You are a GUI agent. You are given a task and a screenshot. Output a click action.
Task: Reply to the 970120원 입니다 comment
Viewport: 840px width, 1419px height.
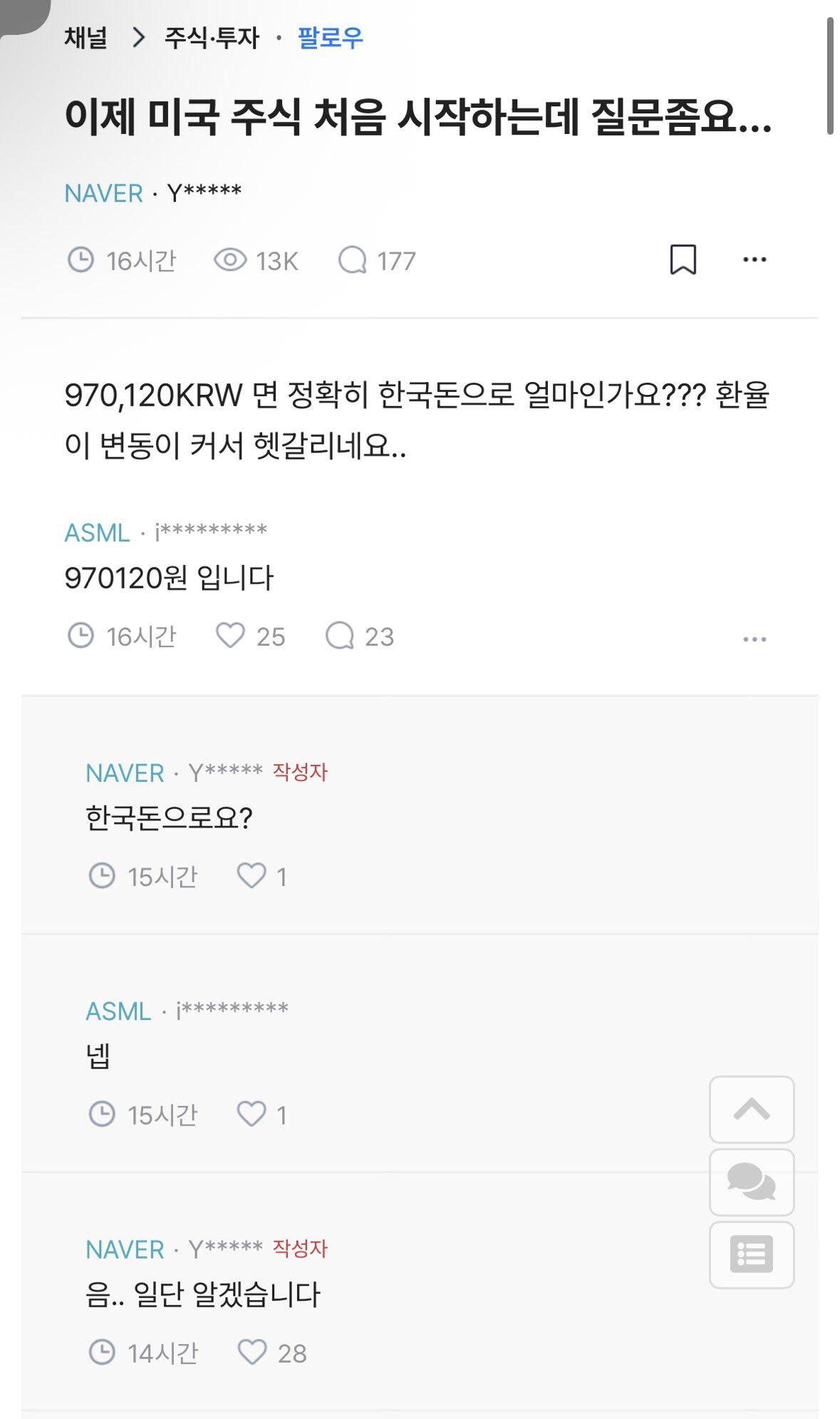point(340,636)
